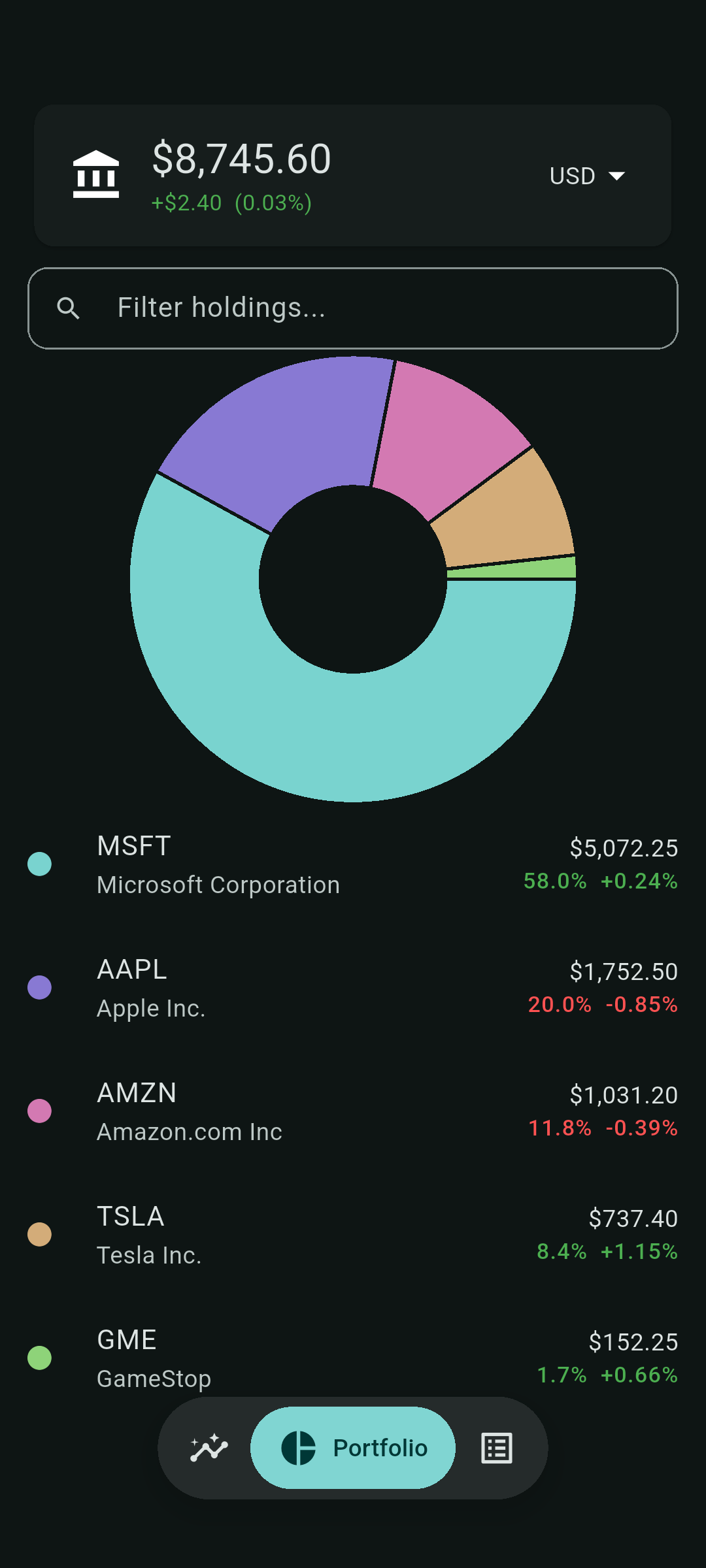Select the Portfolio tab
Image resolution: width=706 pixels, height=1568 pixels.
click(353, 1448)
